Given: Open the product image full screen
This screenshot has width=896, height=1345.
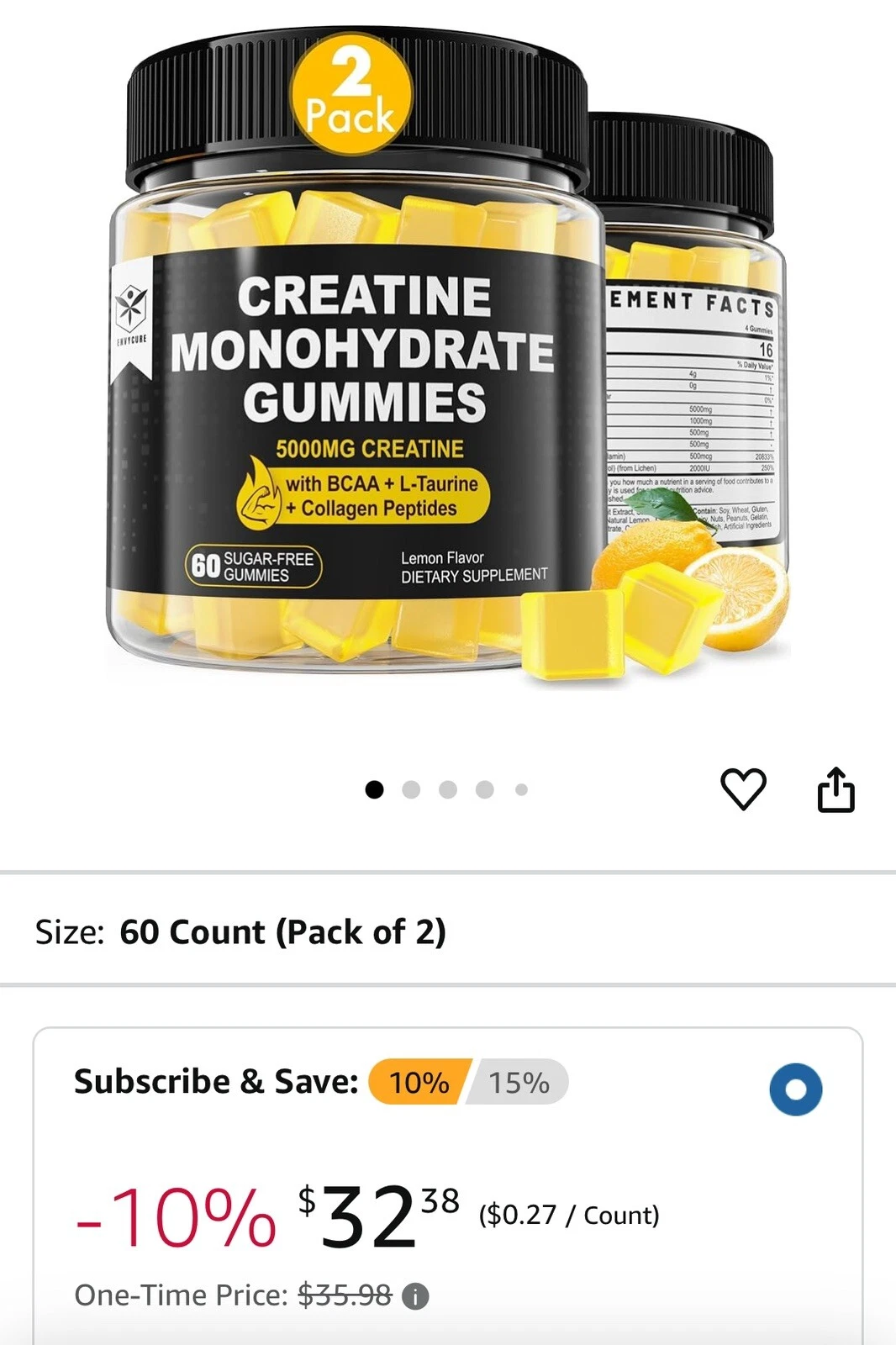Looking at the screenshot, I should (448, 361).
